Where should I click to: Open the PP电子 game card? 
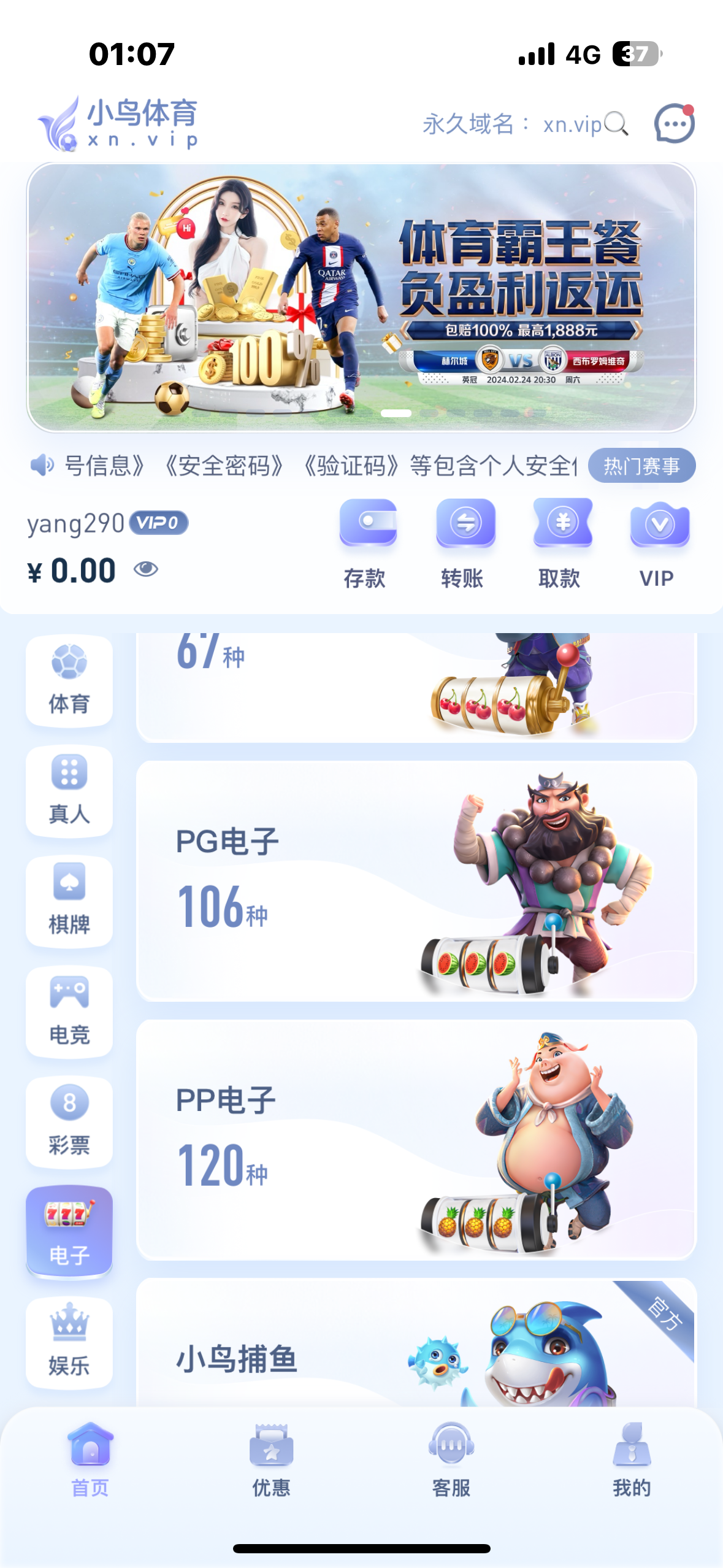click(x=416, y=1140)
